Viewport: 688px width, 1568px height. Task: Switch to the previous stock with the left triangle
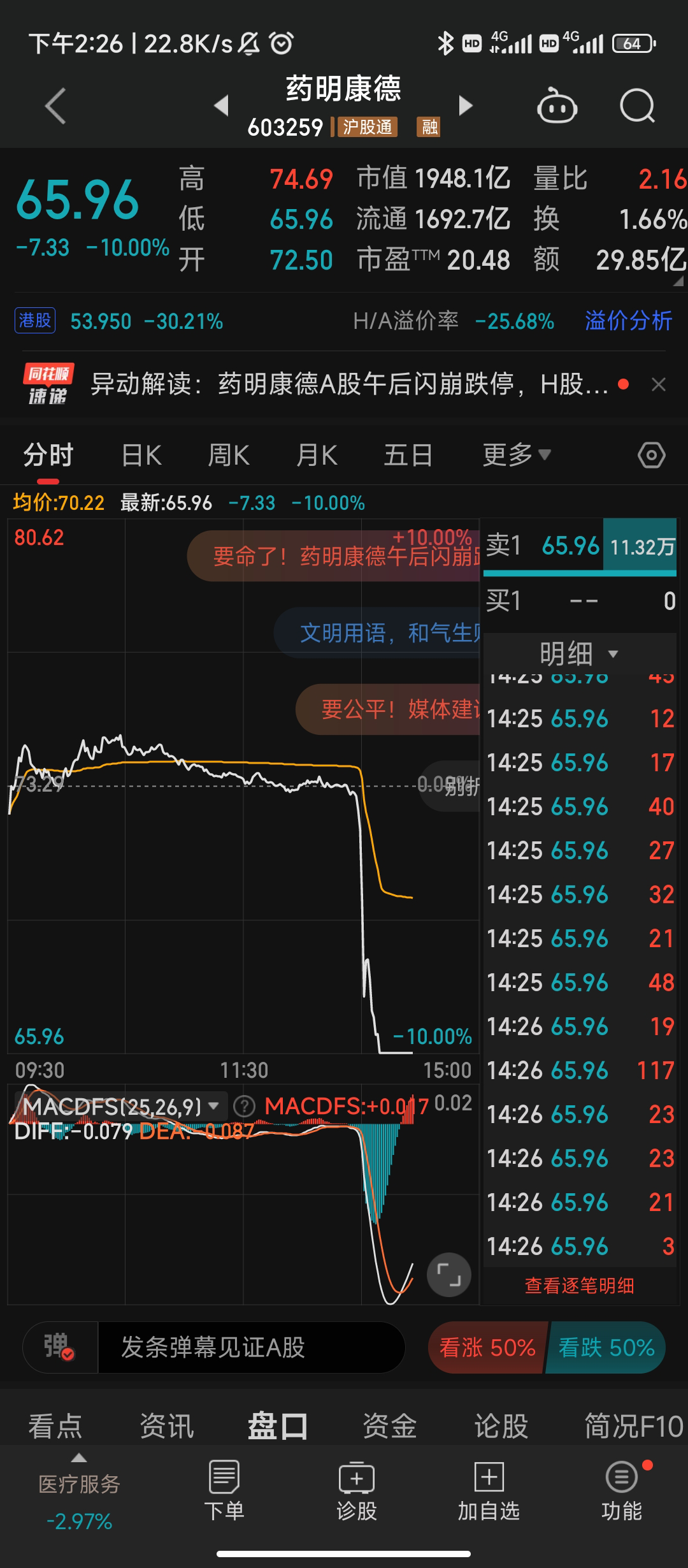coord(221,105)
